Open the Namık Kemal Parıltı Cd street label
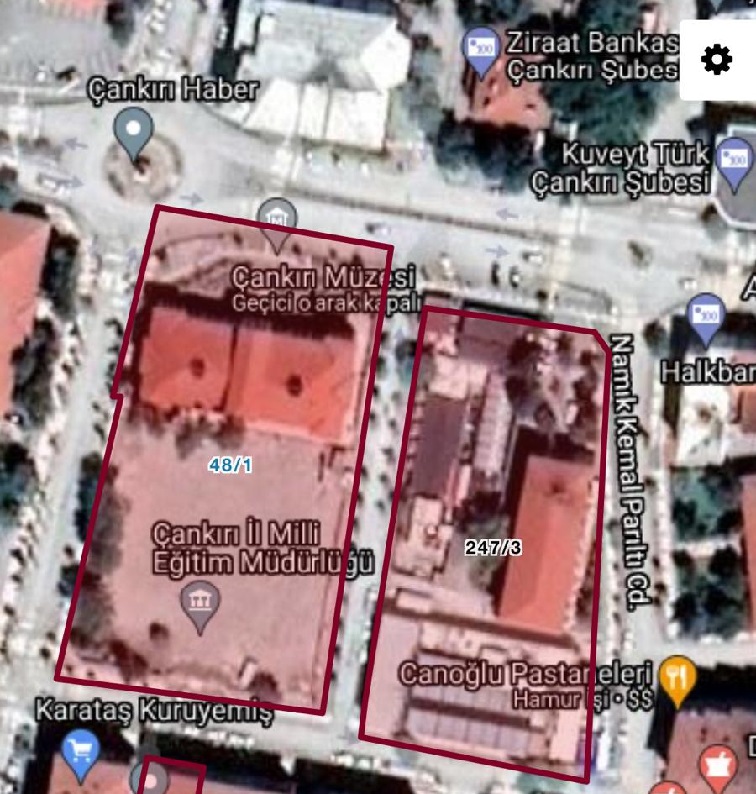 pyautogui.click(x=626, y=470)
